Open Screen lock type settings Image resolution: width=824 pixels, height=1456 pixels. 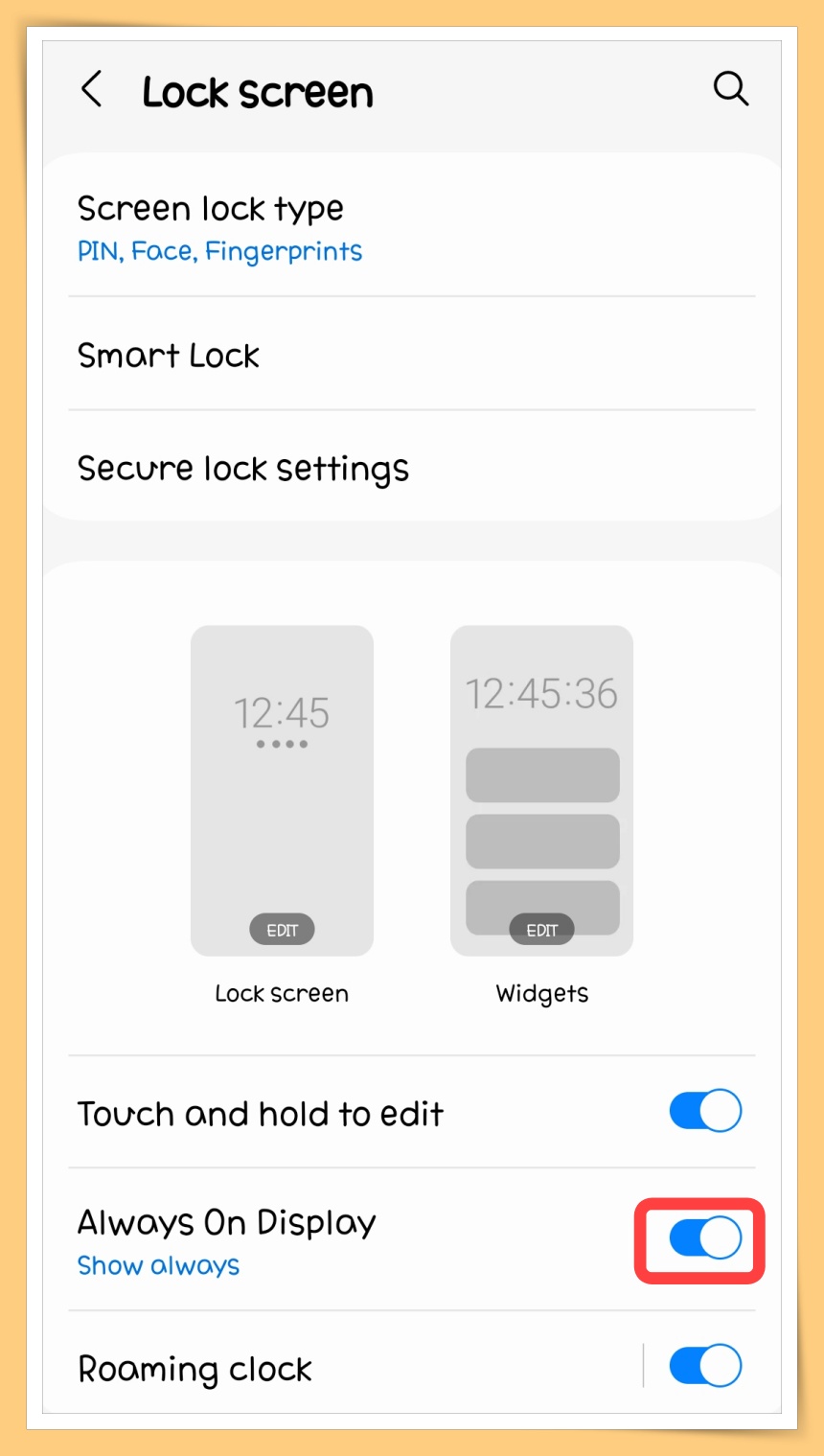coord(220,228)
